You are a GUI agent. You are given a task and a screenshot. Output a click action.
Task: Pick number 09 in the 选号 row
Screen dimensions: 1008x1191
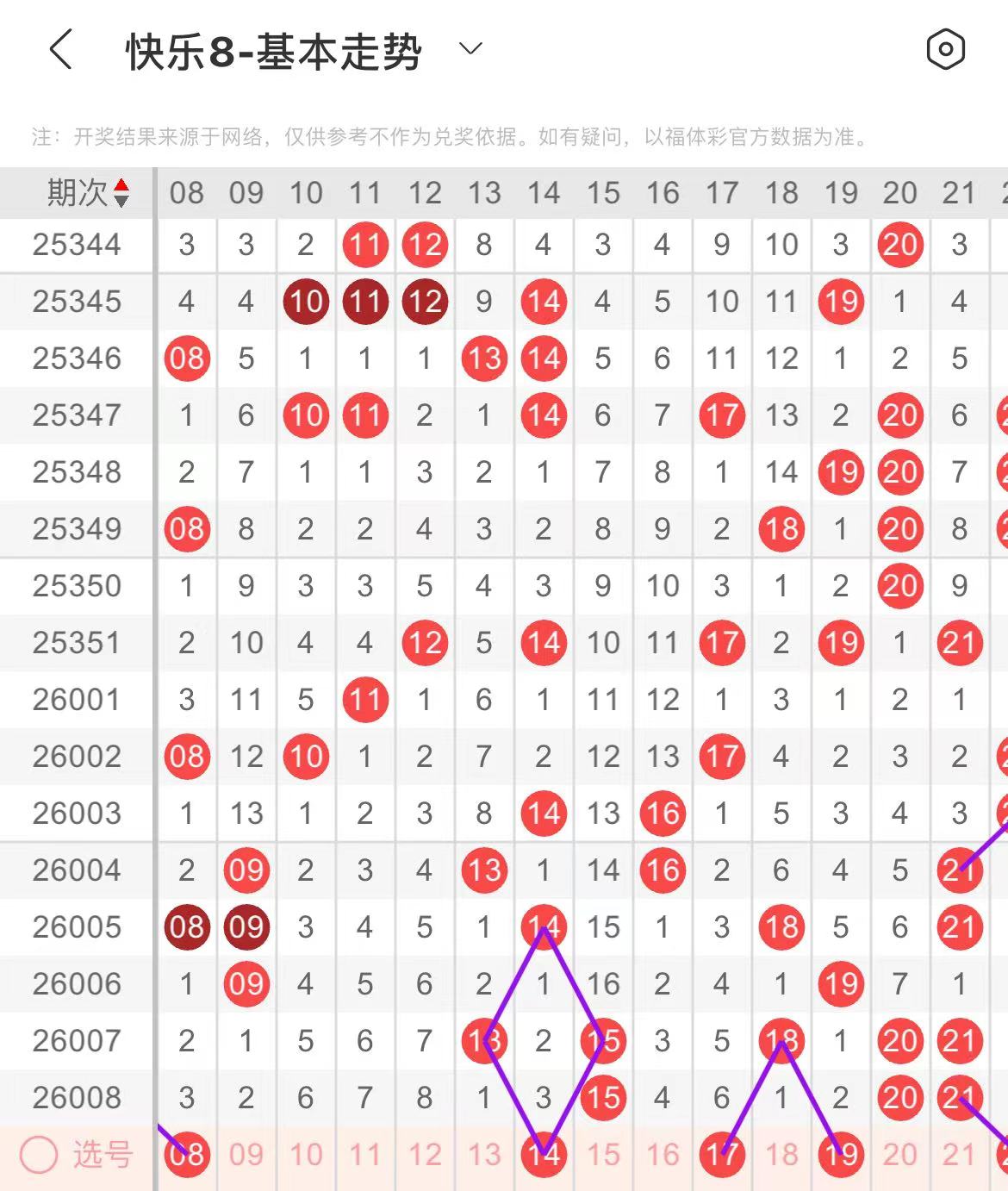(x=246, y=1155)
